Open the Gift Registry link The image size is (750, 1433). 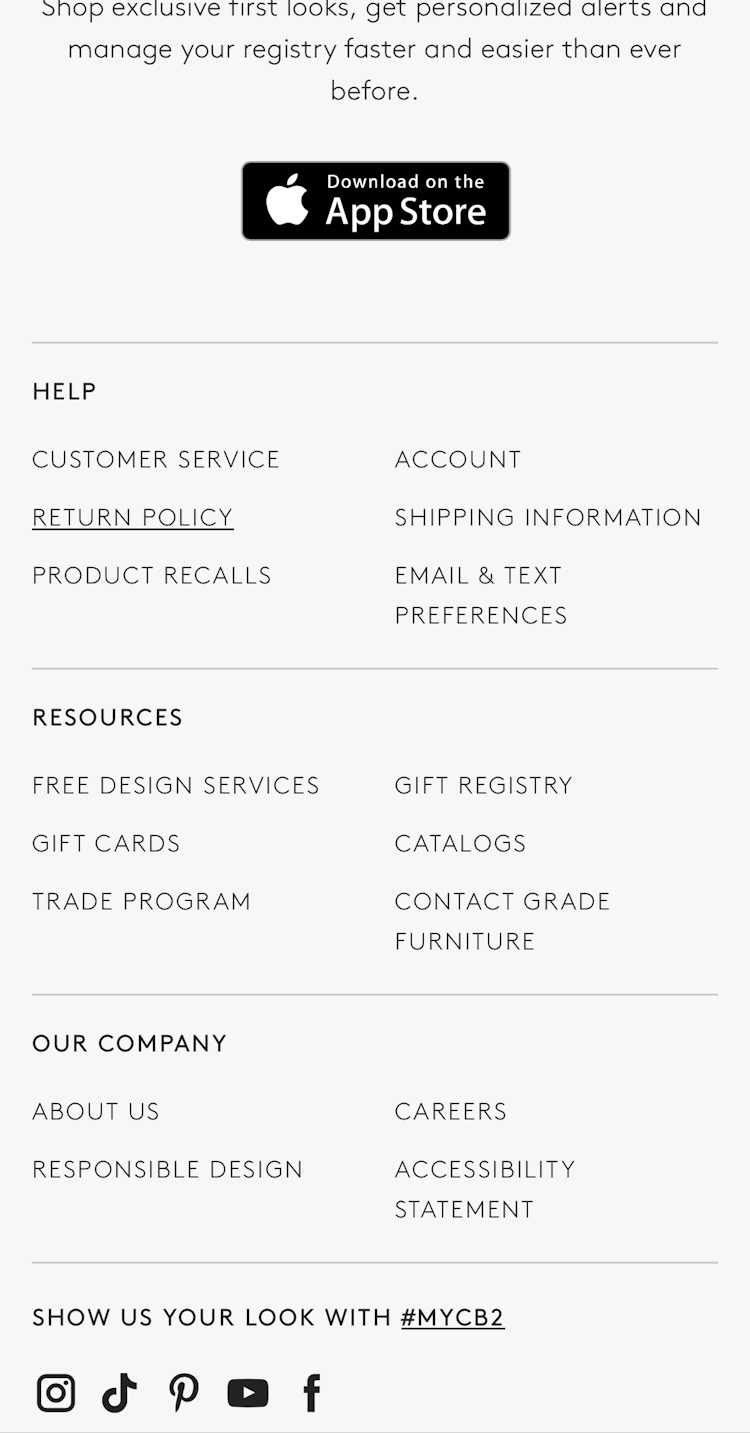tap(484, 786)
